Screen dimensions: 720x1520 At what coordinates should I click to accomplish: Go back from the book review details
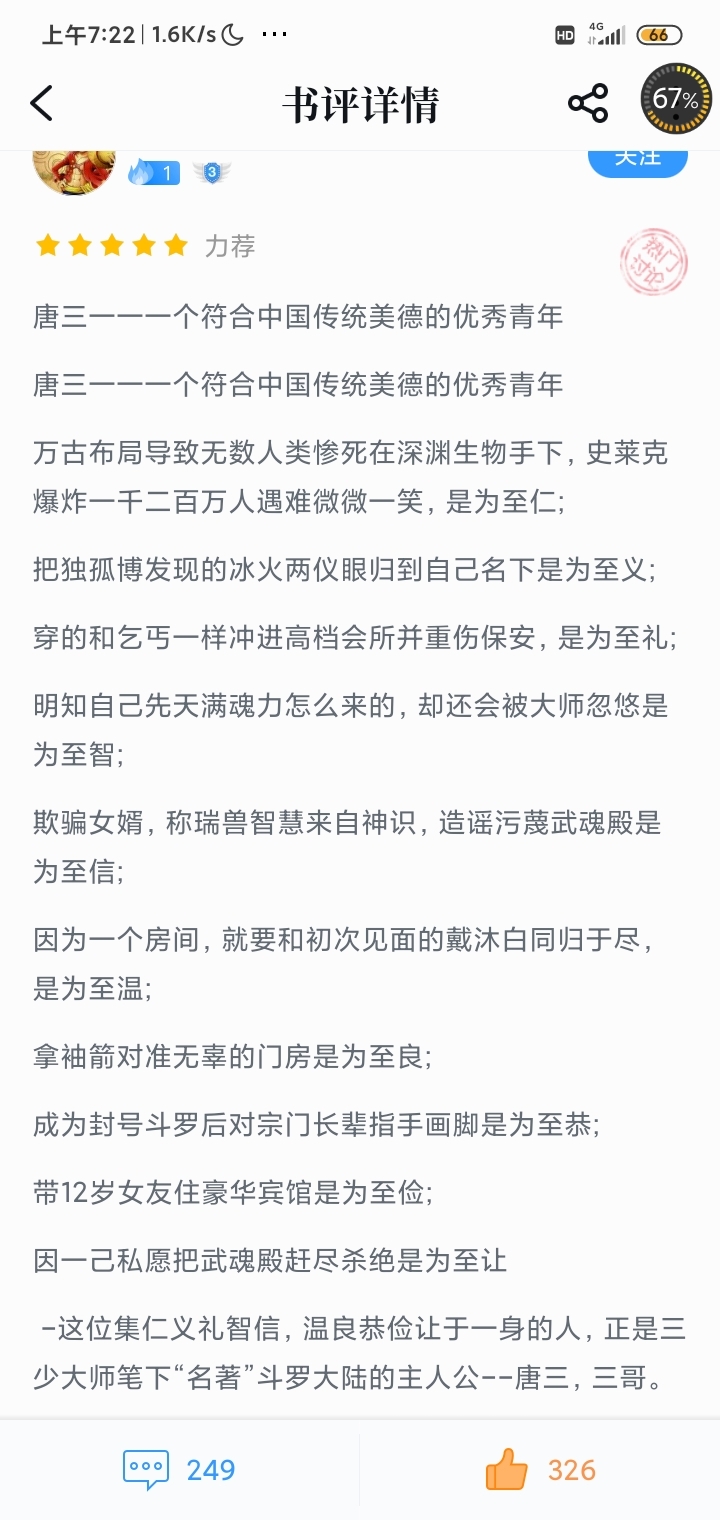pyautogui.click(x=41, y=103)
